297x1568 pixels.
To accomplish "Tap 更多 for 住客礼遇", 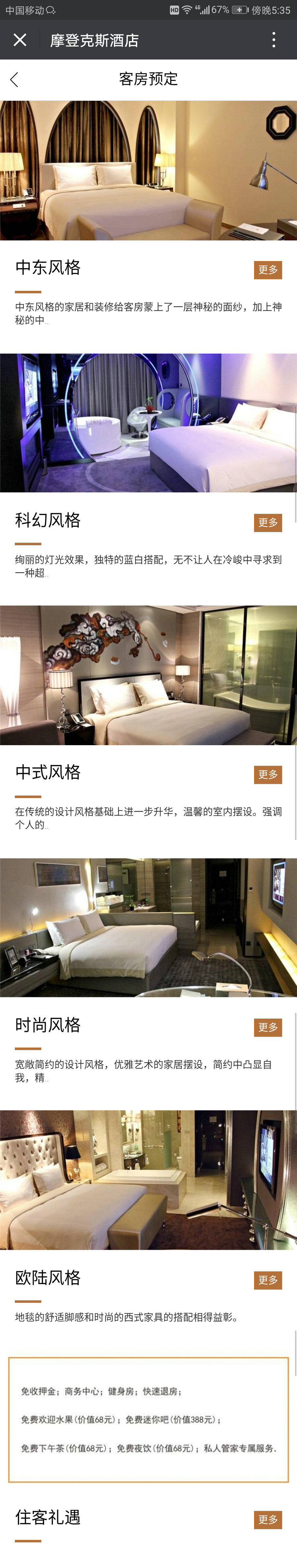I will pyautogui.click(x=267, y=1519).
